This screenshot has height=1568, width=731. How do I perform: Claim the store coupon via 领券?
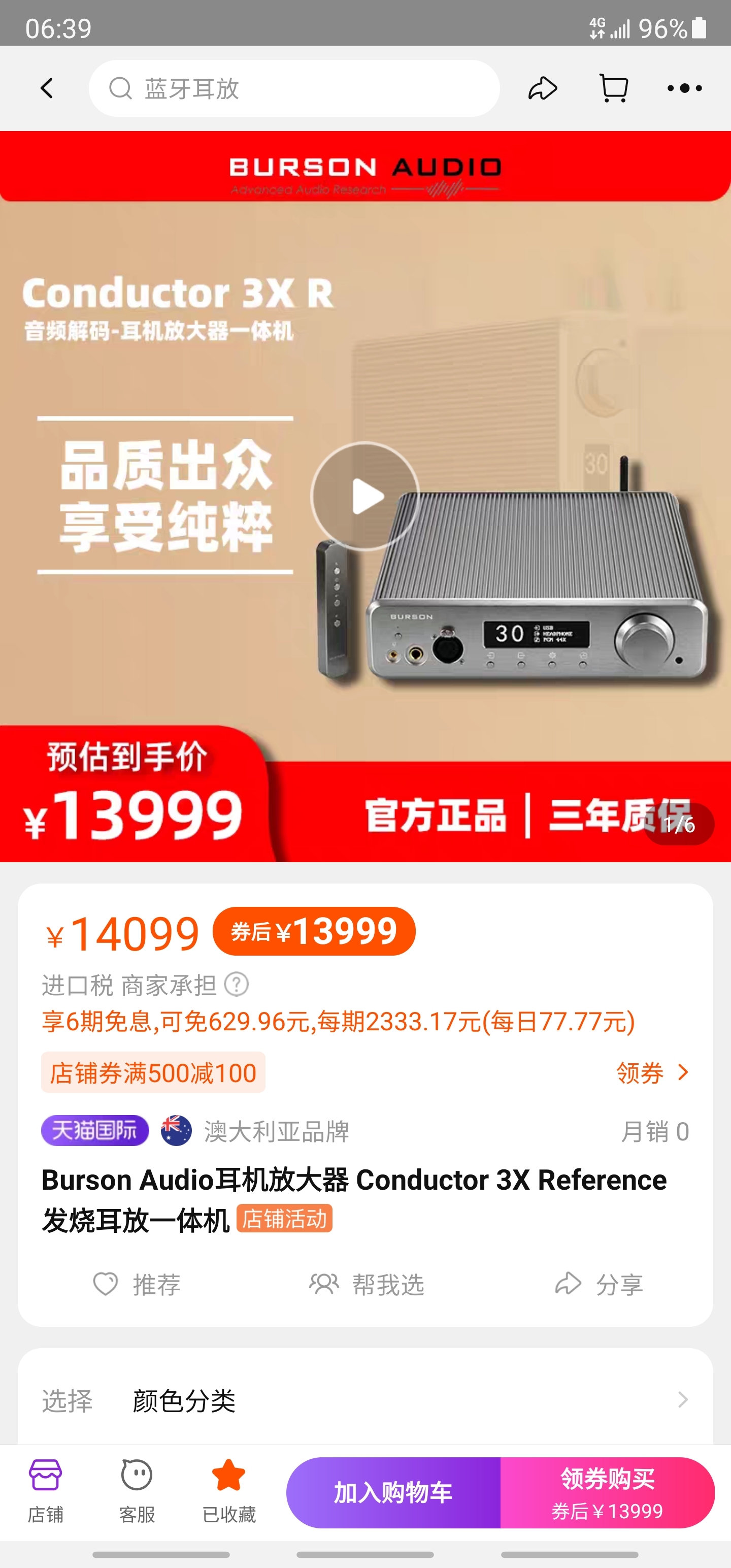click(x=652, y=1072)
